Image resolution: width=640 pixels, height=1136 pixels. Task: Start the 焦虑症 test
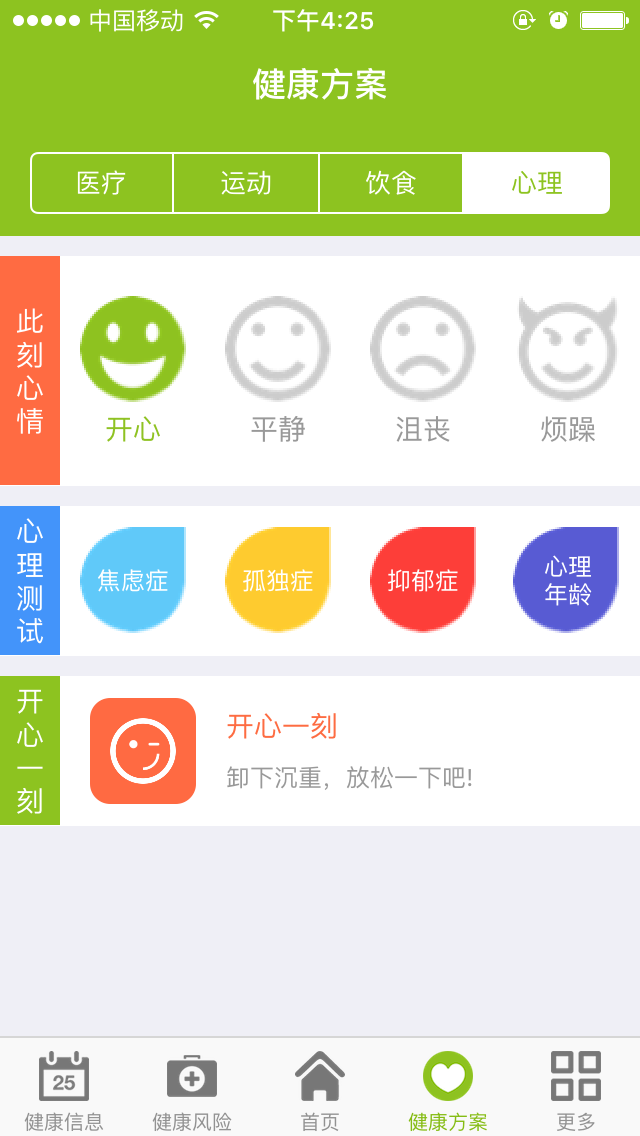[x=133, y=580]
